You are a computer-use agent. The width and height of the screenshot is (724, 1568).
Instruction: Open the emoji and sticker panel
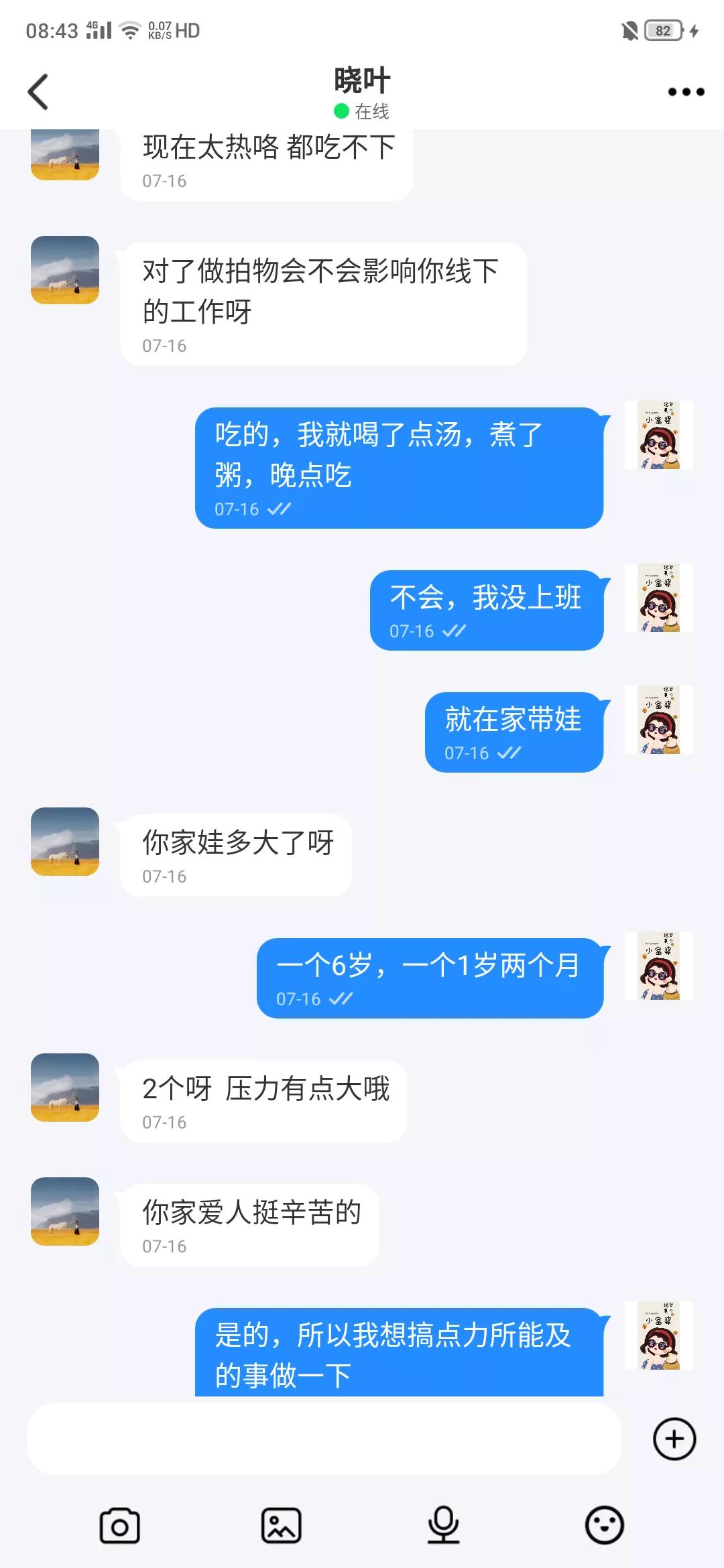(x=604, y=1524)
